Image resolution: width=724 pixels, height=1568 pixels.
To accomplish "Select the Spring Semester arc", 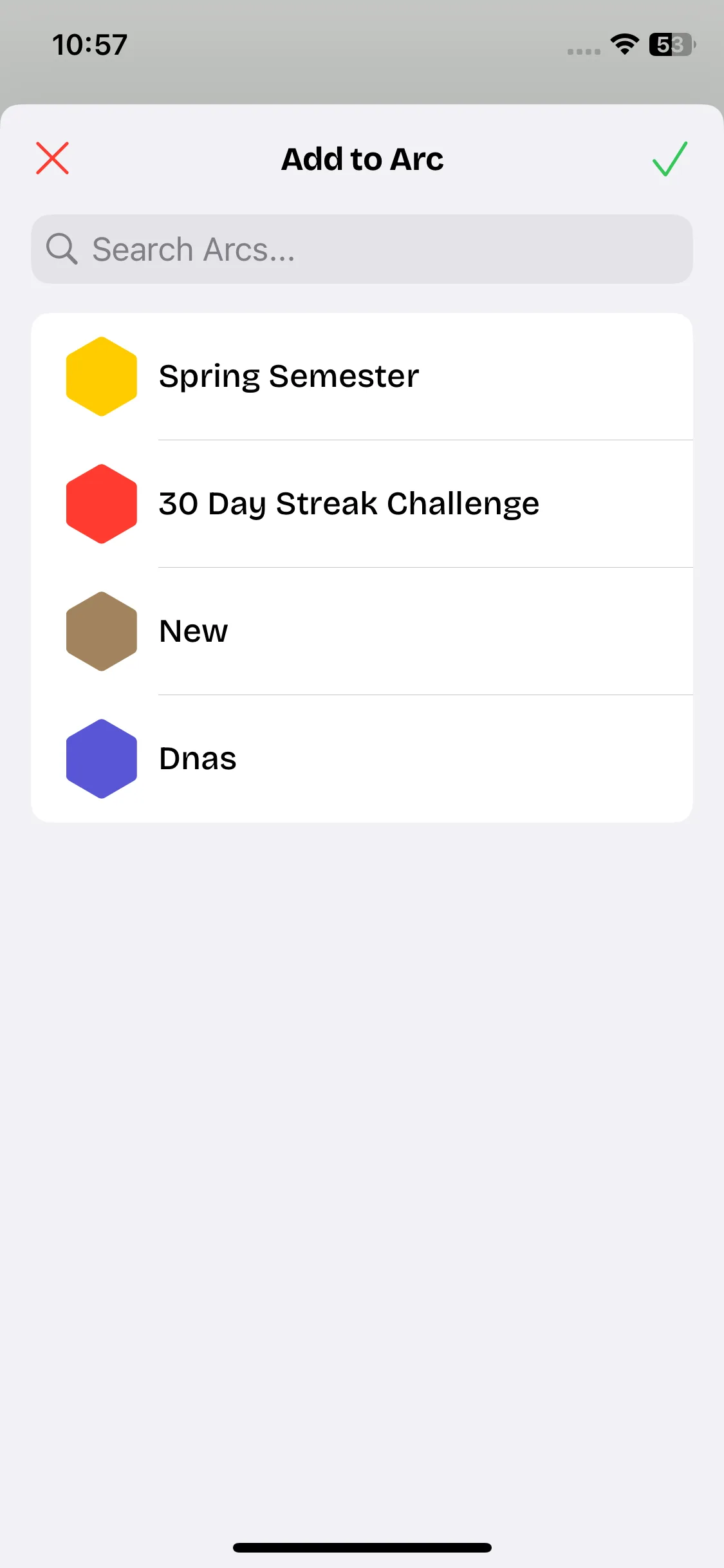I will click(x=362, y=377).
